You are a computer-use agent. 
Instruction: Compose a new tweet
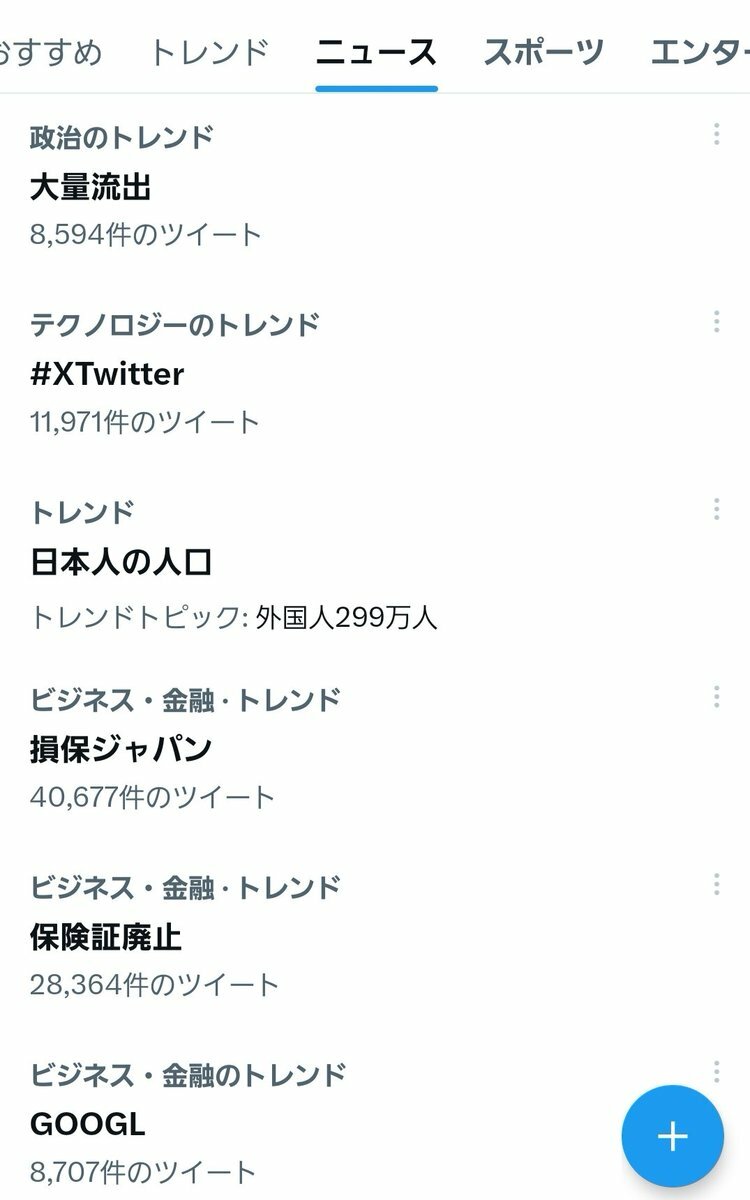click(x=672, y=1136)
